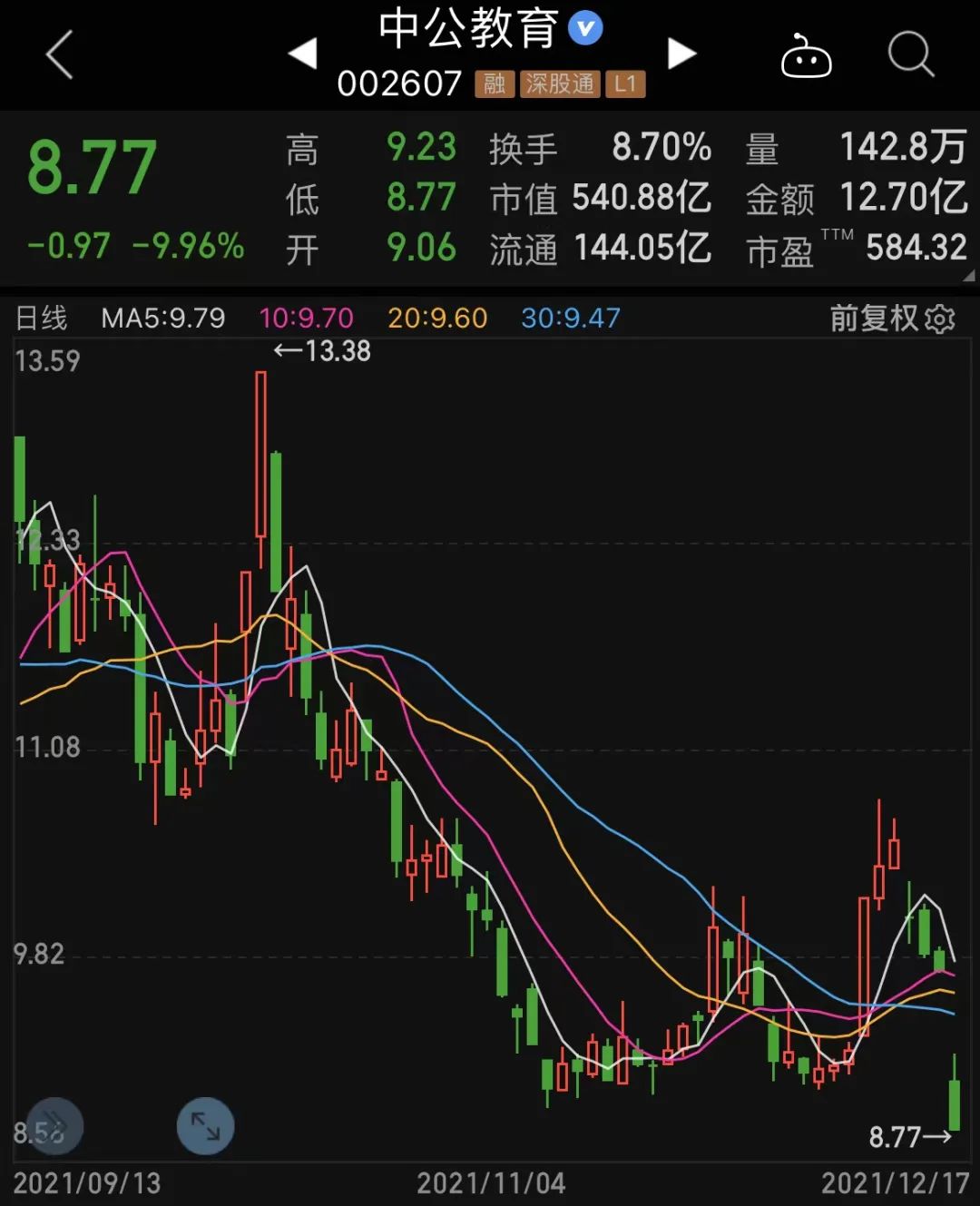Go back using the left arrow
Viewport: 980px width, 1206px height.
pos(60,55)
